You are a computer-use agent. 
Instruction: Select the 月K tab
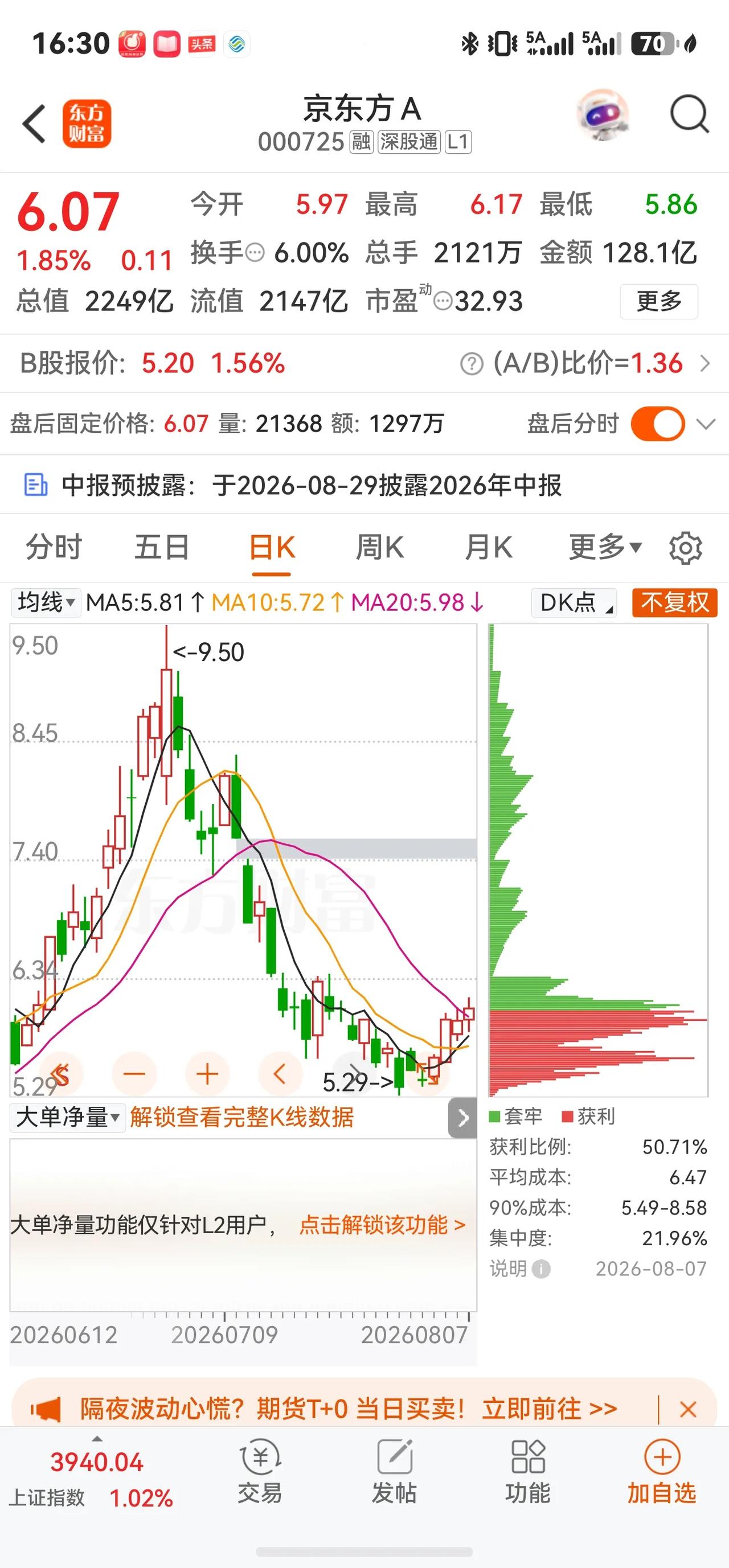(489, 547)
